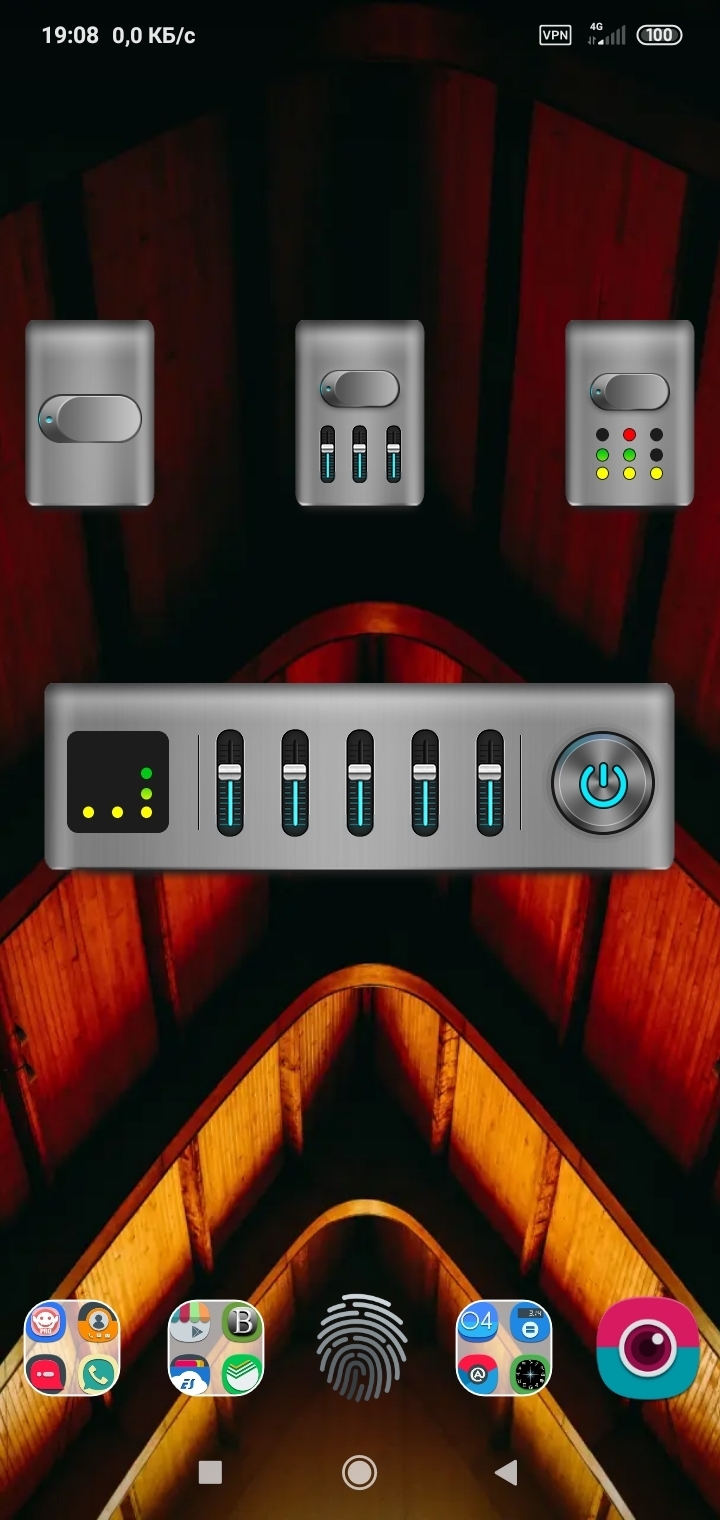
Task: Tap the metal widget with three small sliders
Action: [360, 413]
